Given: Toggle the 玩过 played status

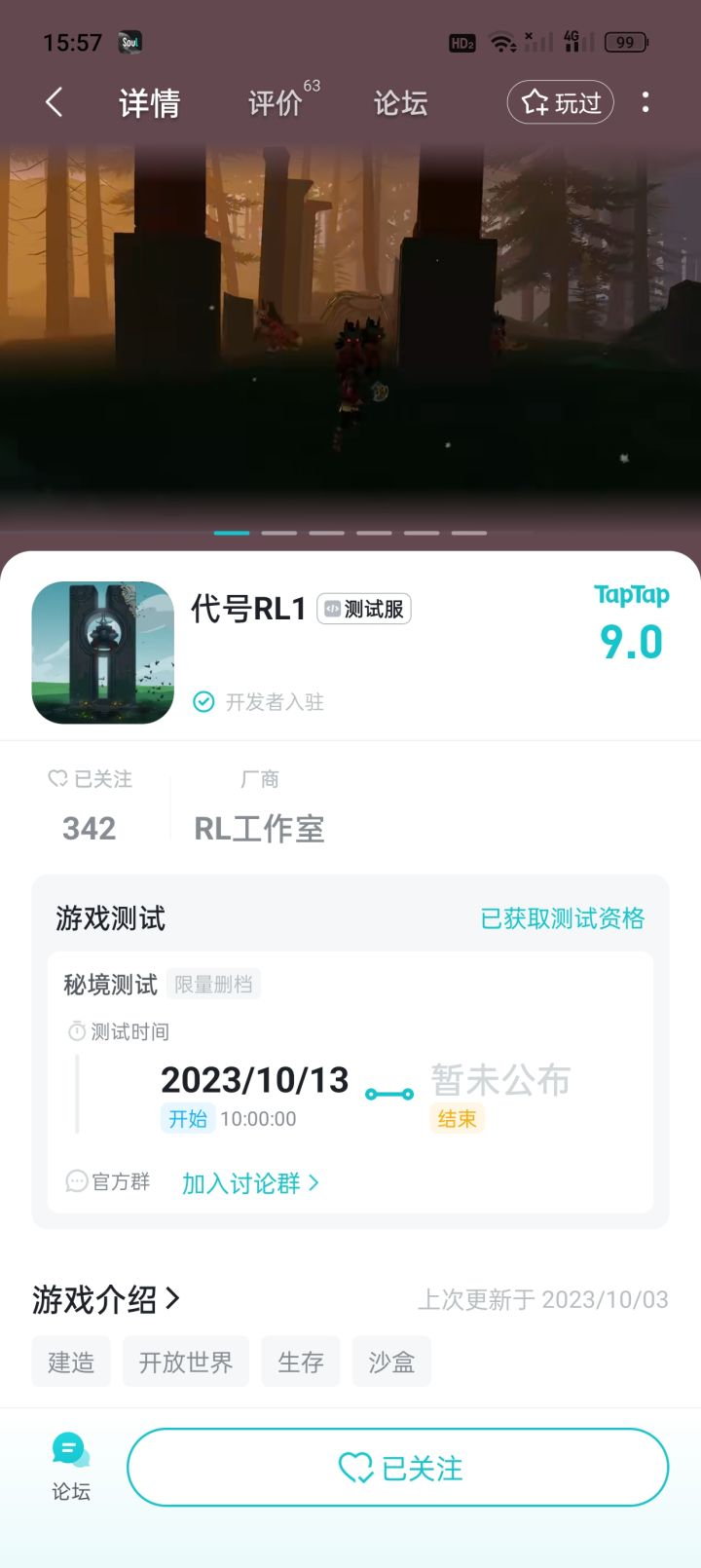Looking at the screenshot, I should pyautogui.click(x=560, y=102).
